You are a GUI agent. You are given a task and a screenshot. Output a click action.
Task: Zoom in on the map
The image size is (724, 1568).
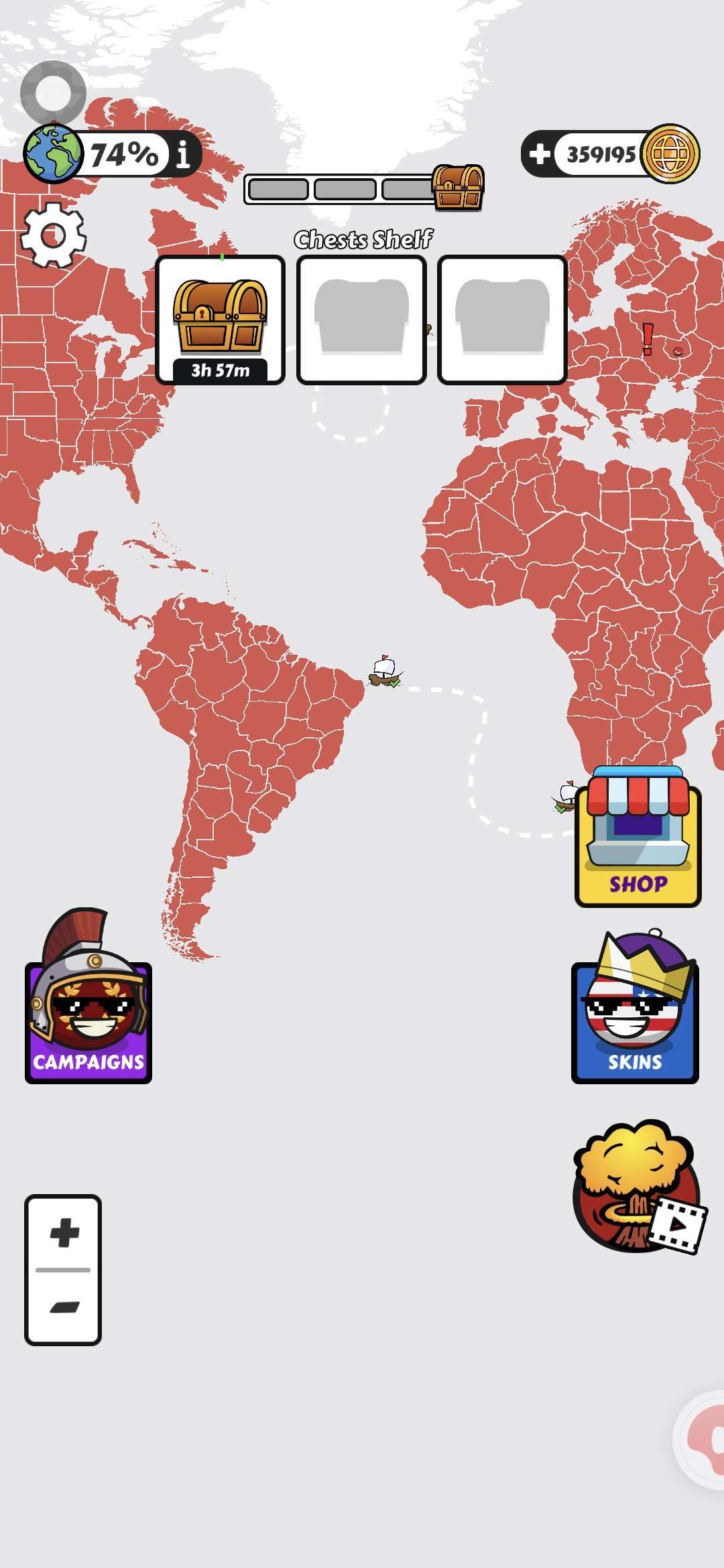pyautogui.click(x=64, y=1232)
